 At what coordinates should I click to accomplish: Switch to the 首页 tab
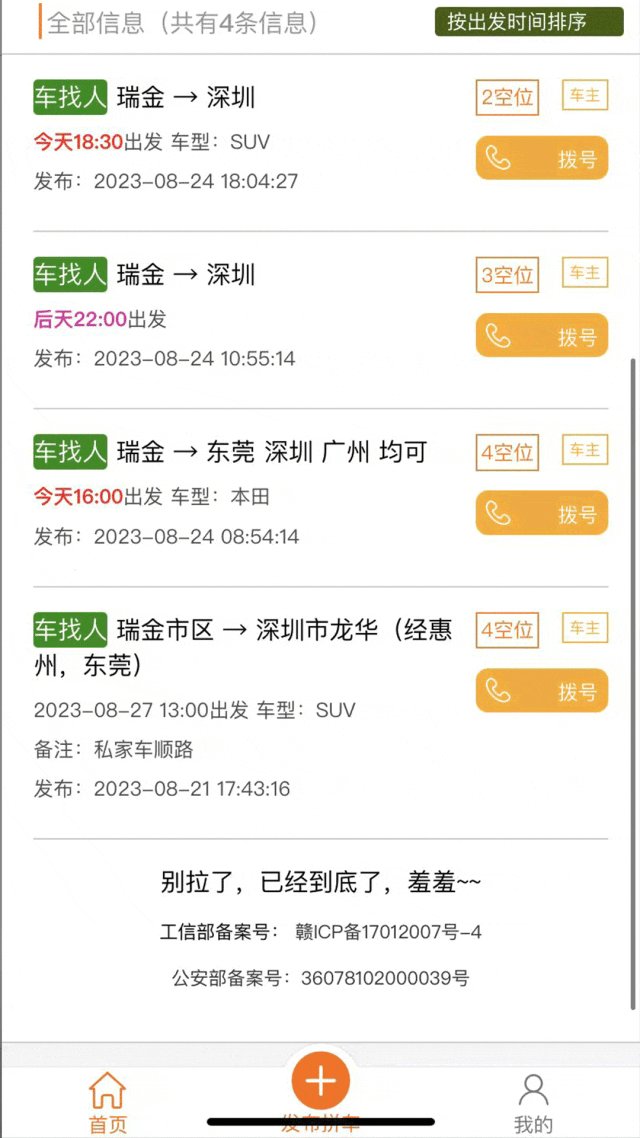point(107,1102)
